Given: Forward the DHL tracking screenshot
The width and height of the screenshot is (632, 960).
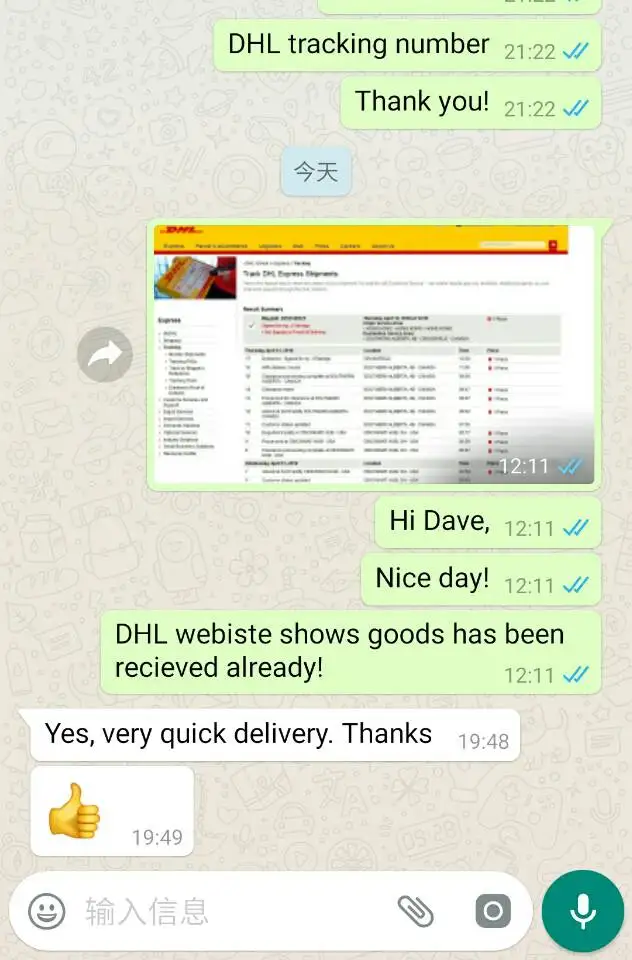Looking at the screenshot, I should [x=105, y=354].
